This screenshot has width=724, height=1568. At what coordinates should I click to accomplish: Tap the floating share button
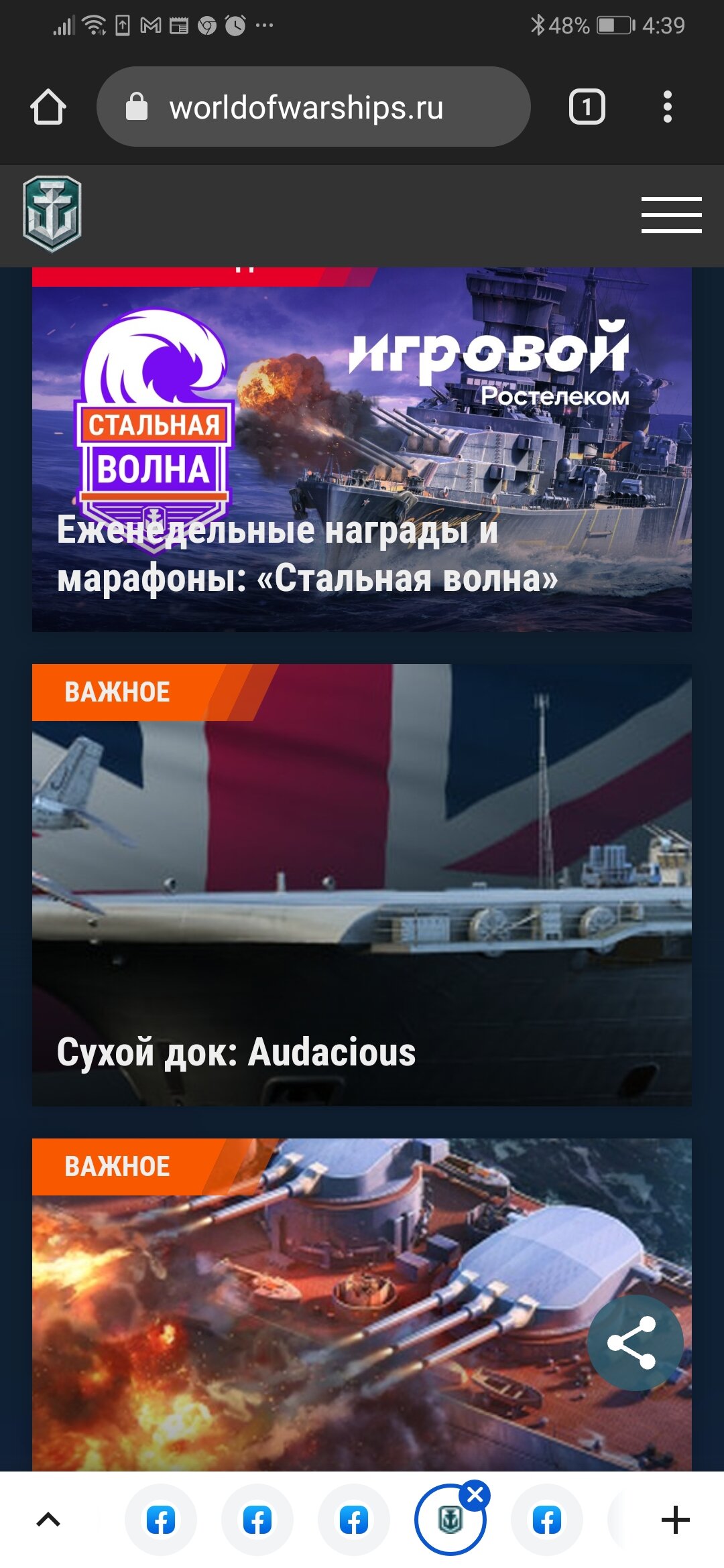coord(635,1343)
